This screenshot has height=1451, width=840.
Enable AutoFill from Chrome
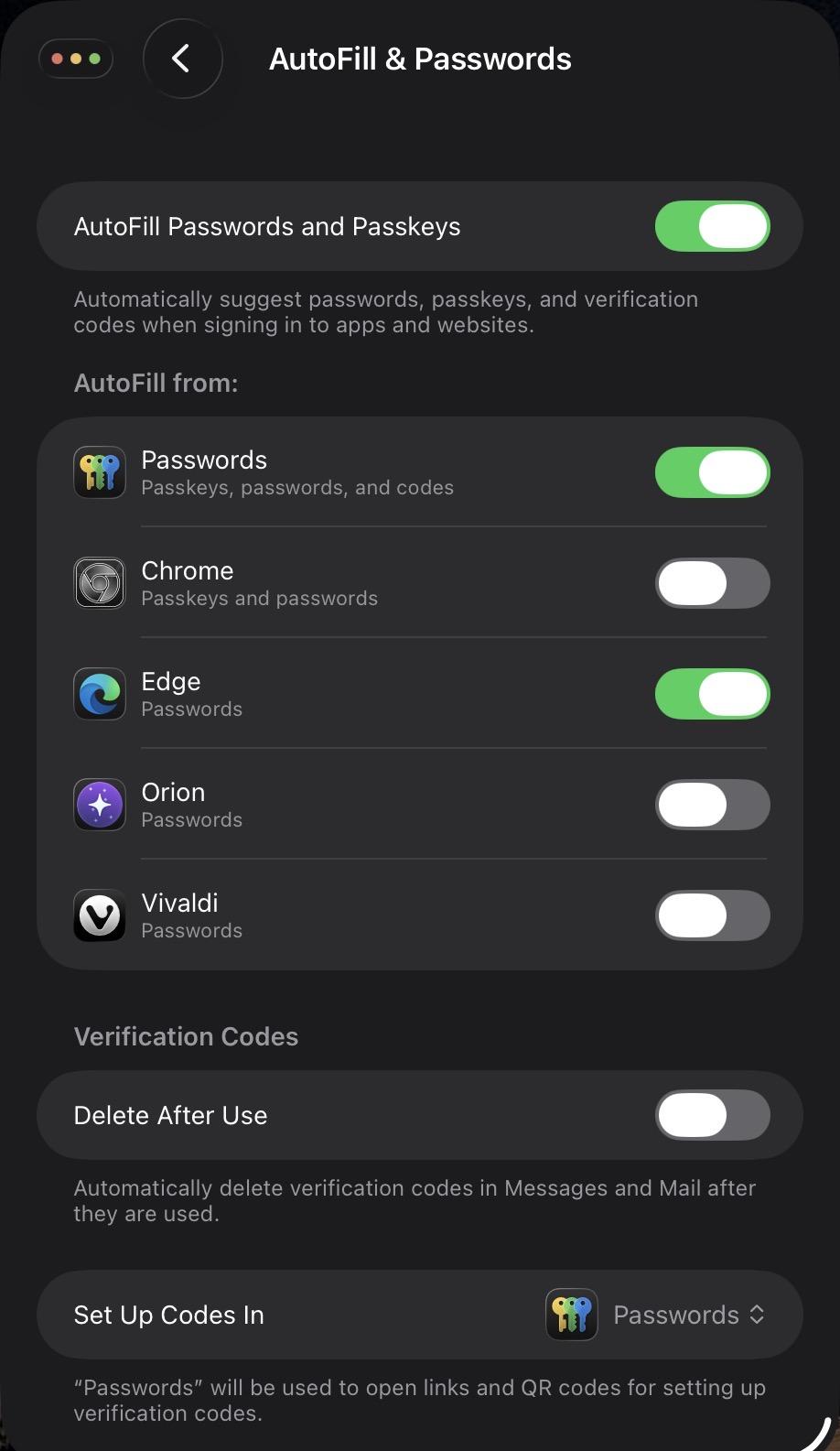coord(712,583)
